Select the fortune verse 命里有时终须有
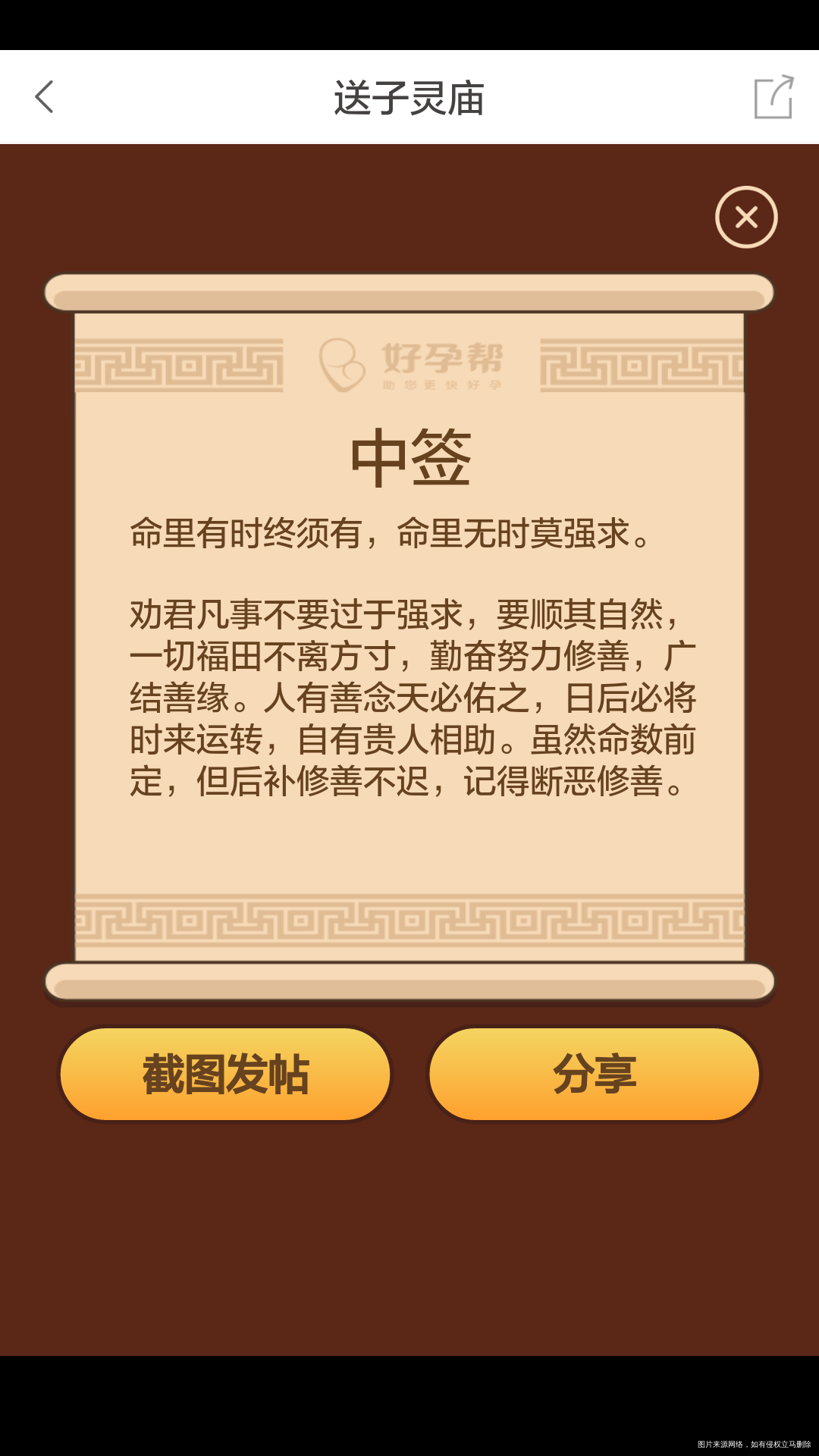 [x=391, y=533]
